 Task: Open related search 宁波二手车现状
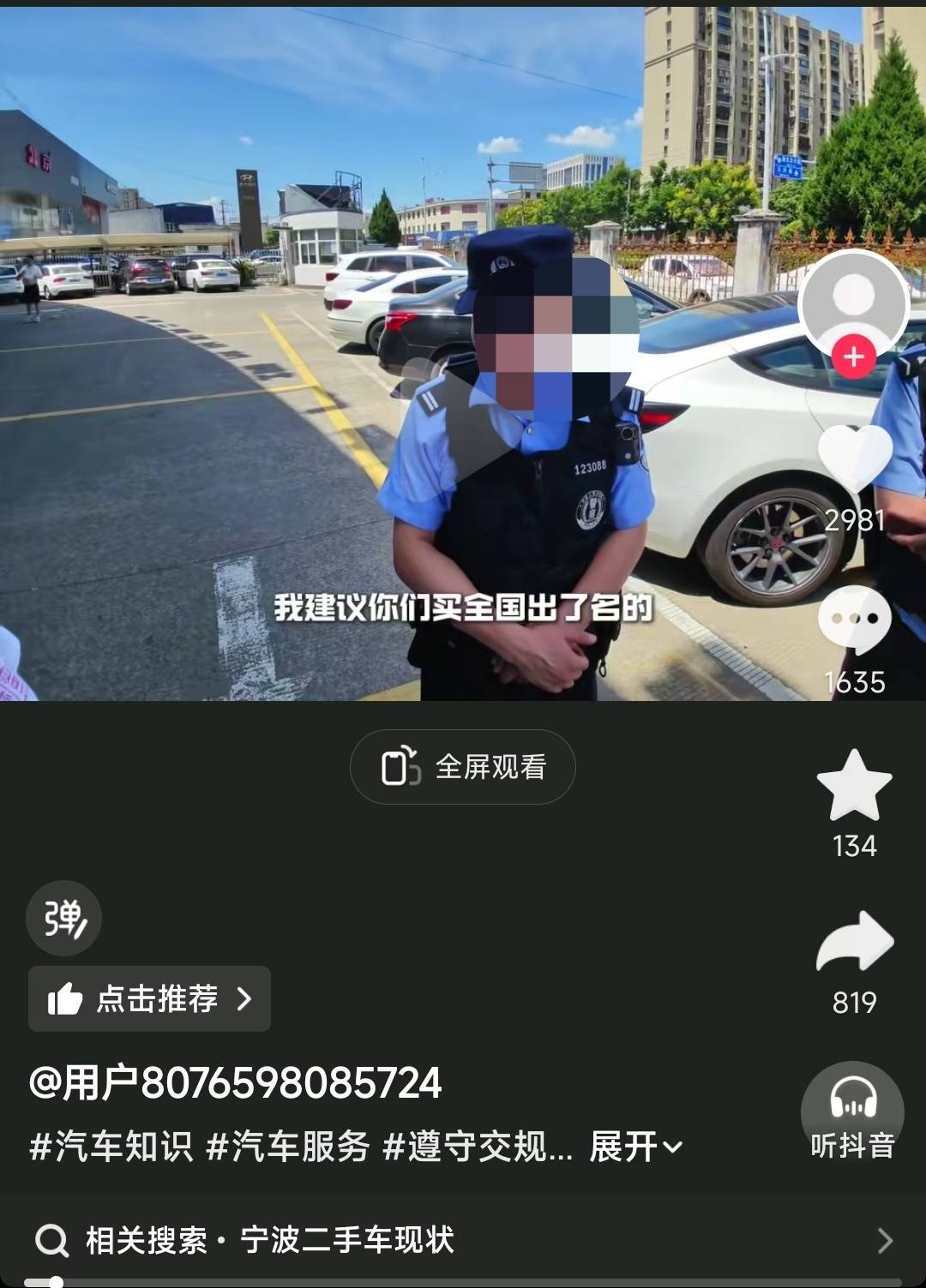346,1240
